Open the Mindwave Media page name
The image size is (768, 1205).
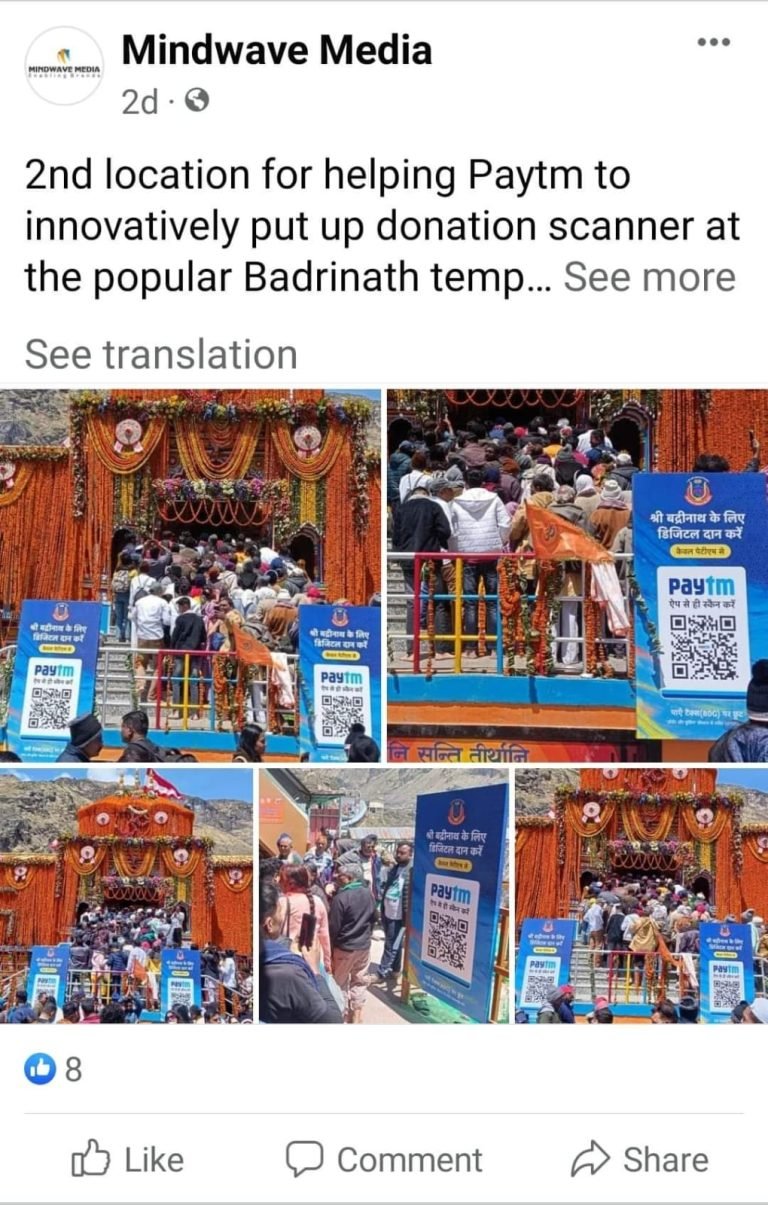[x=277, y=50]
